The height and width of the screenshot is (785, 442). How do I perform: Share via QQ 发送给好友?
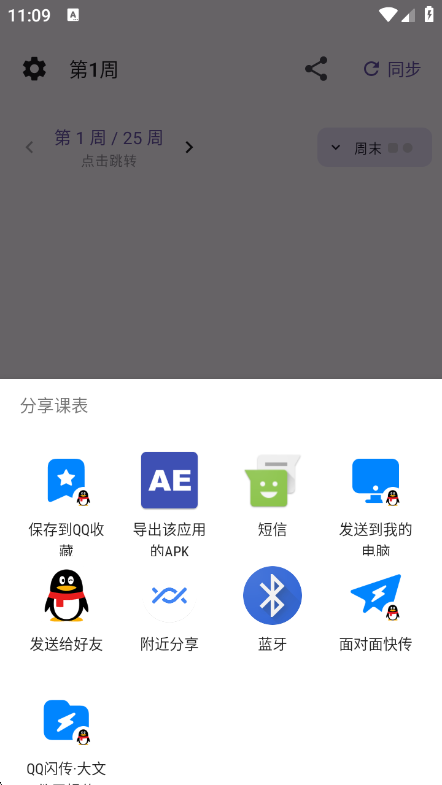coord(67,610)
